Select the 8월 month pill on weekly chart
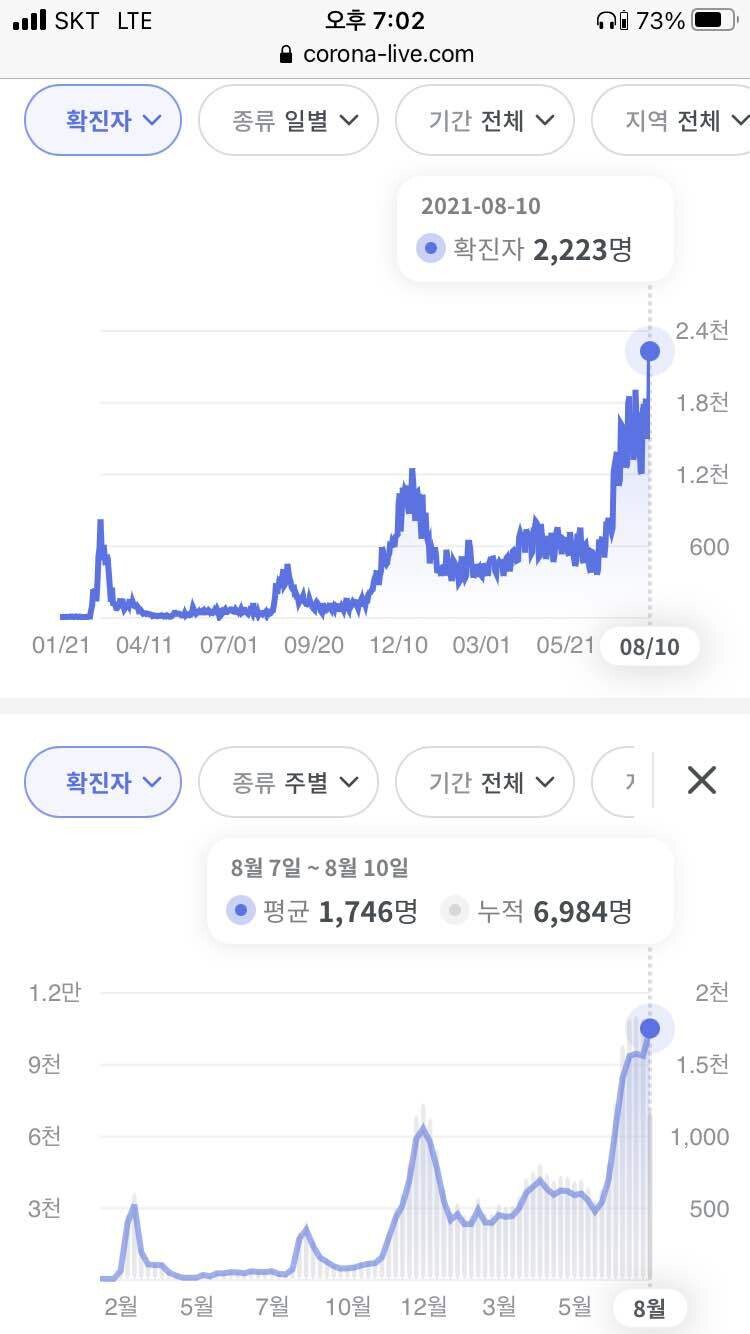The image size is (750, 1334). tap(651, 1306)
